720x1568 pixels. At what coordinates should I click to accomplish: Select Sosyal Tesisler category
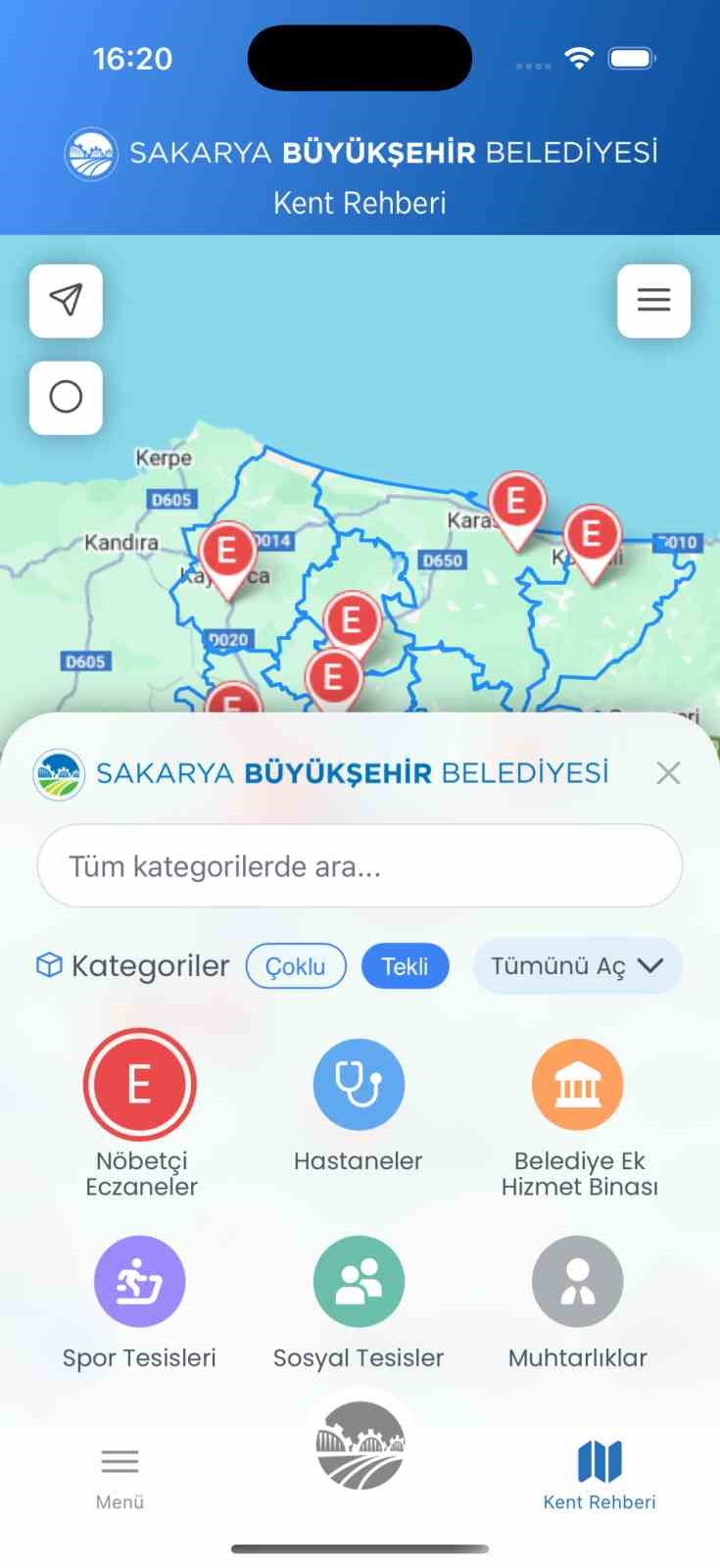[x=359, y=1282]
